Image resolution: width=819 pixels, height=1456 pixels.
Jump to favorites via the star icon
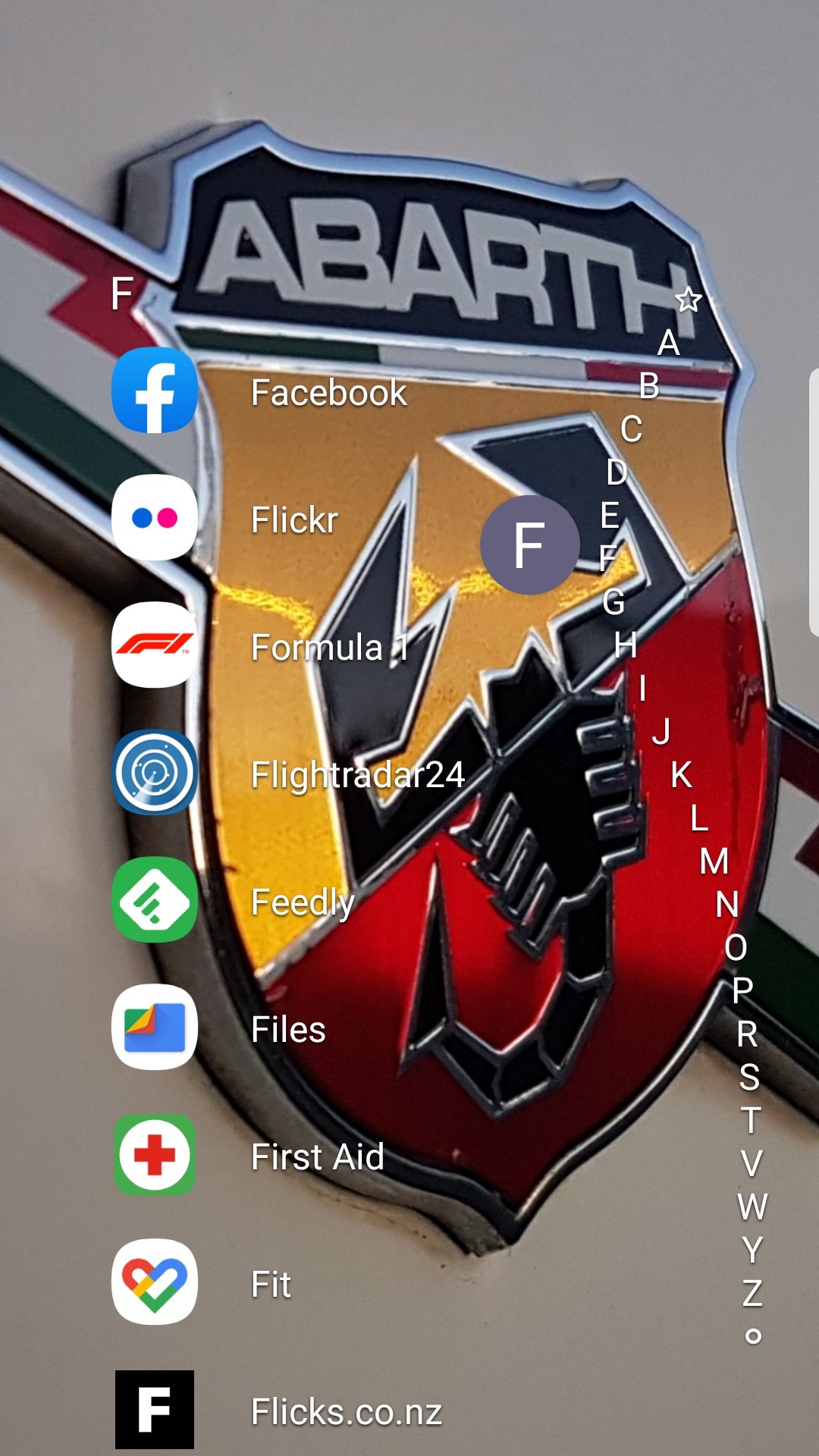click(689, 300)
